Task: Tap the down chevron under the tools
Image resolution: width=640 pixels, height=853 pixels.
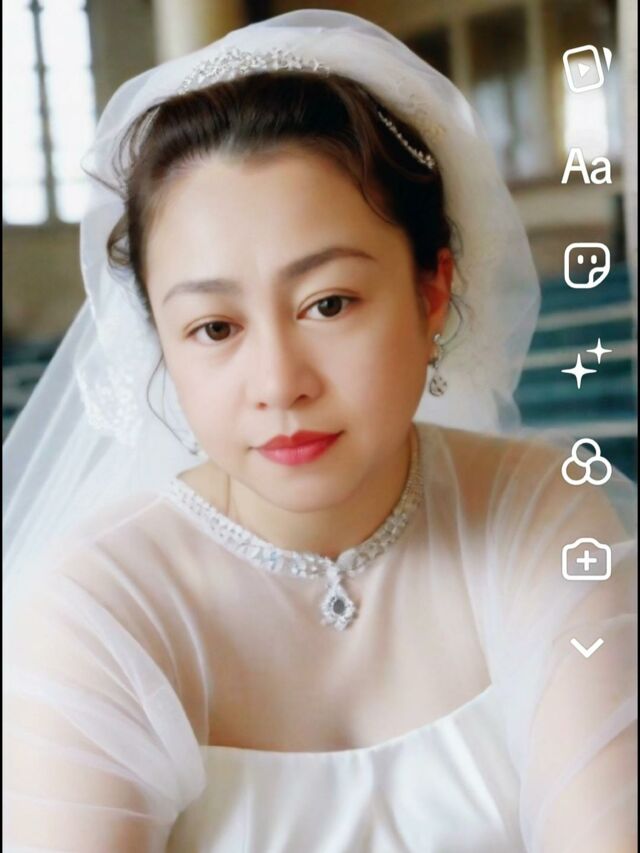Action: (587, 648)
